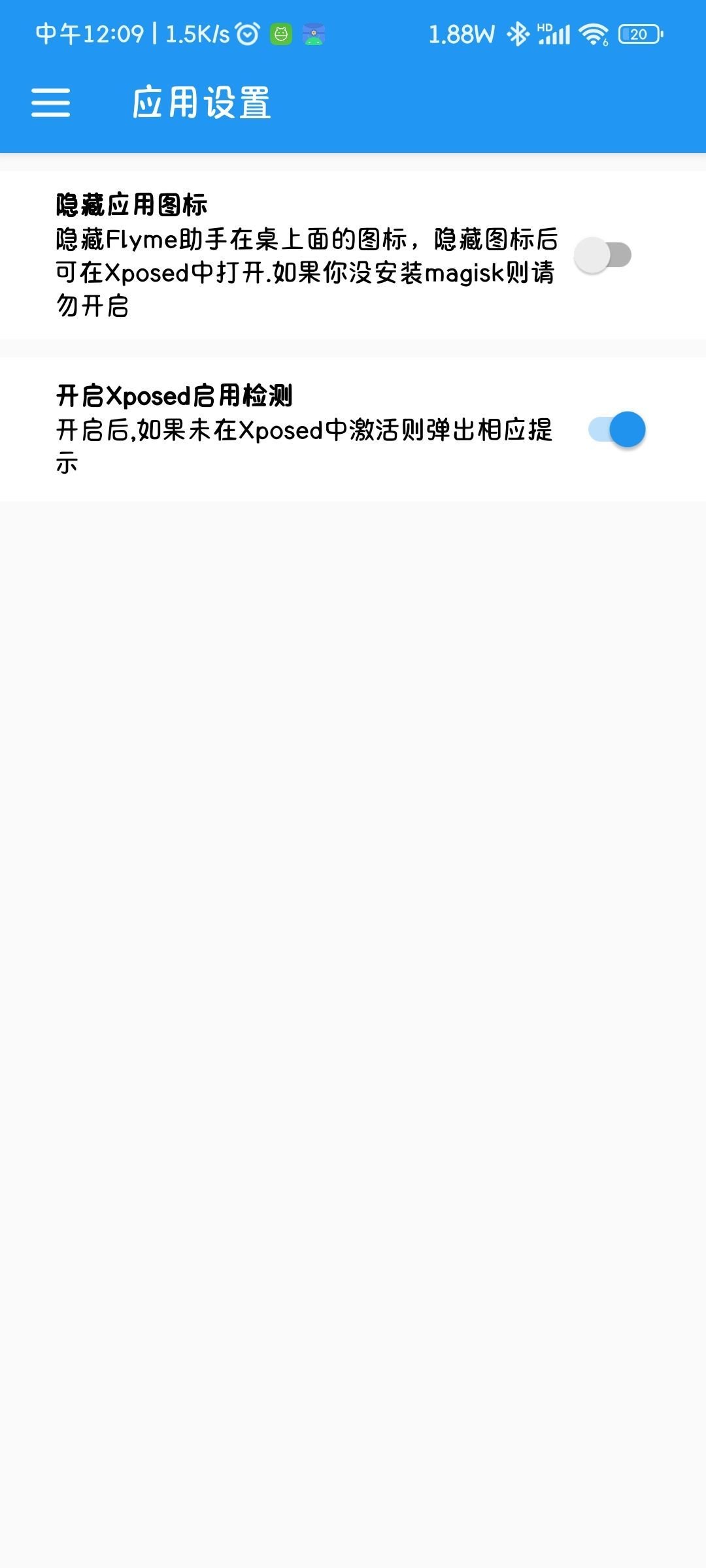706x1568 pixels.
Task: Click the battery level indicator
Action: click(x=637, y=34)
